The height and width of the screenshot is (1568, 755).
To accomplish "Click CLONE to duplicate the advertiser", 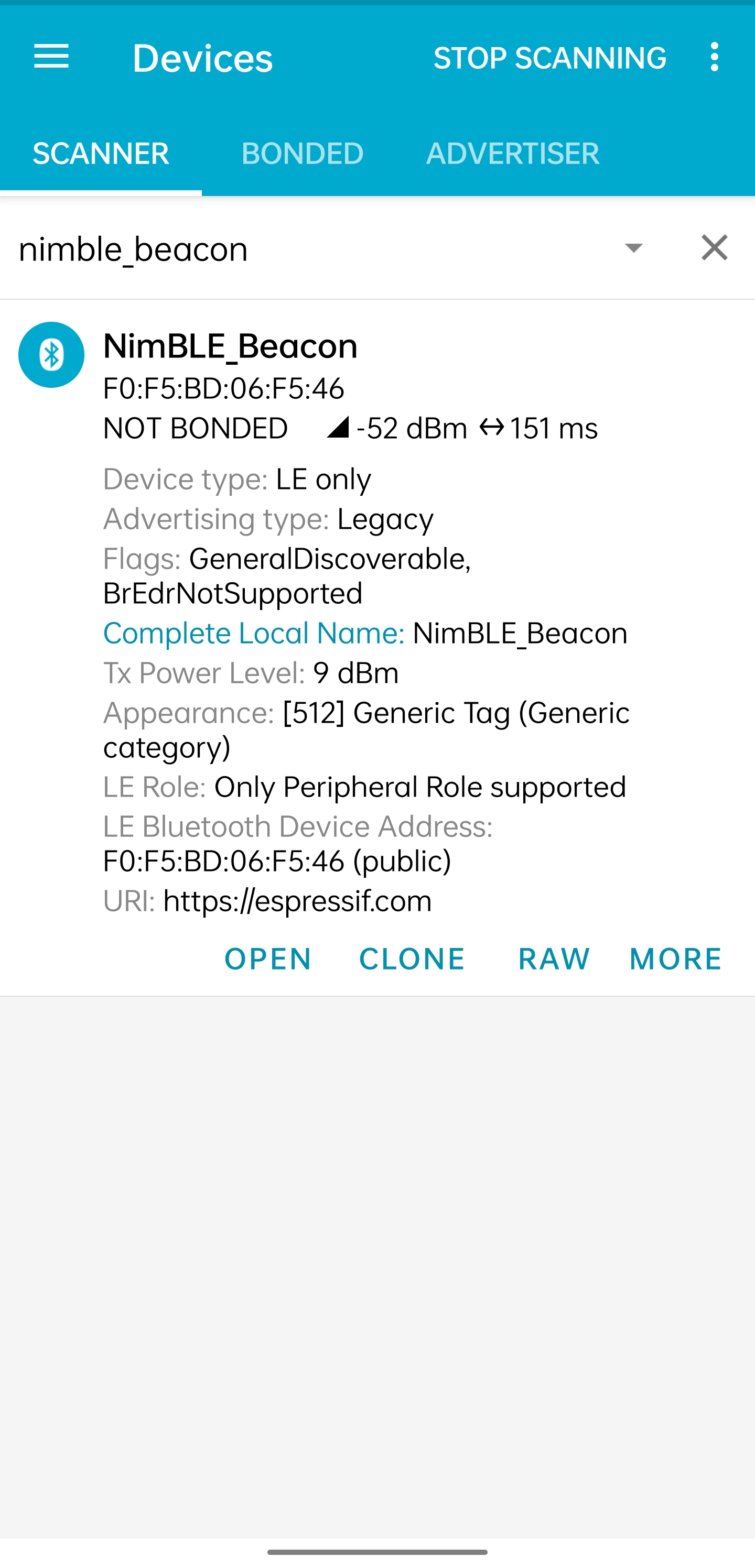I will (x=412, y=958).
